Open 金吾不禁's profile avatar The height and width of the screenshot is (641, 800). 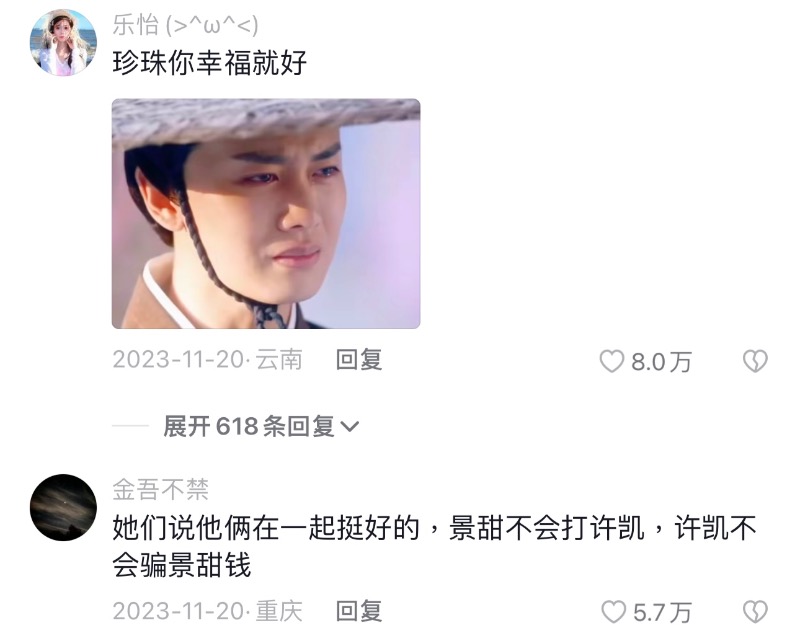coord(63,507)
